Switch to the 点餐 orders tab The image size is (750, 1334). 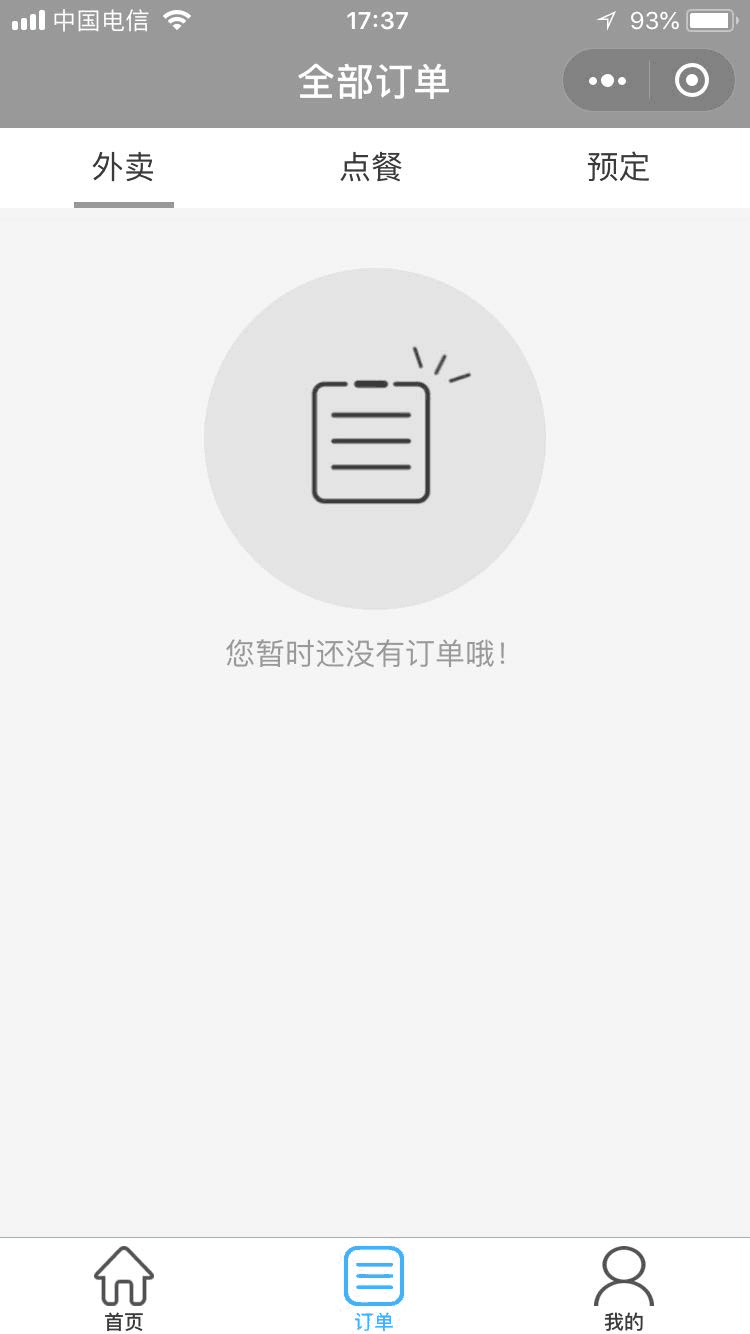[371, 167]
